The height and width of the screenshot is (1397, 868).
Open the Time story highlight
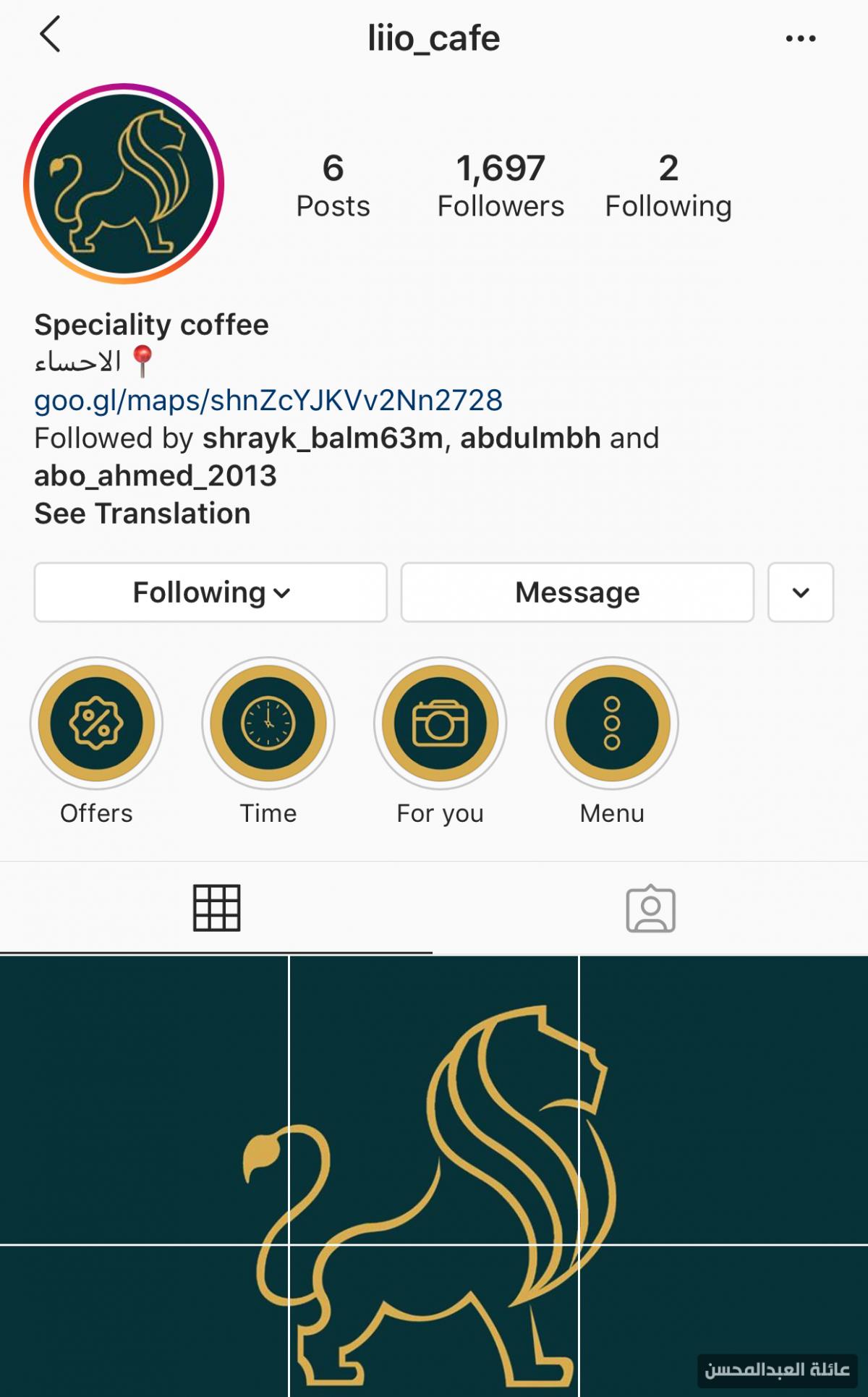tap(268, 723)
